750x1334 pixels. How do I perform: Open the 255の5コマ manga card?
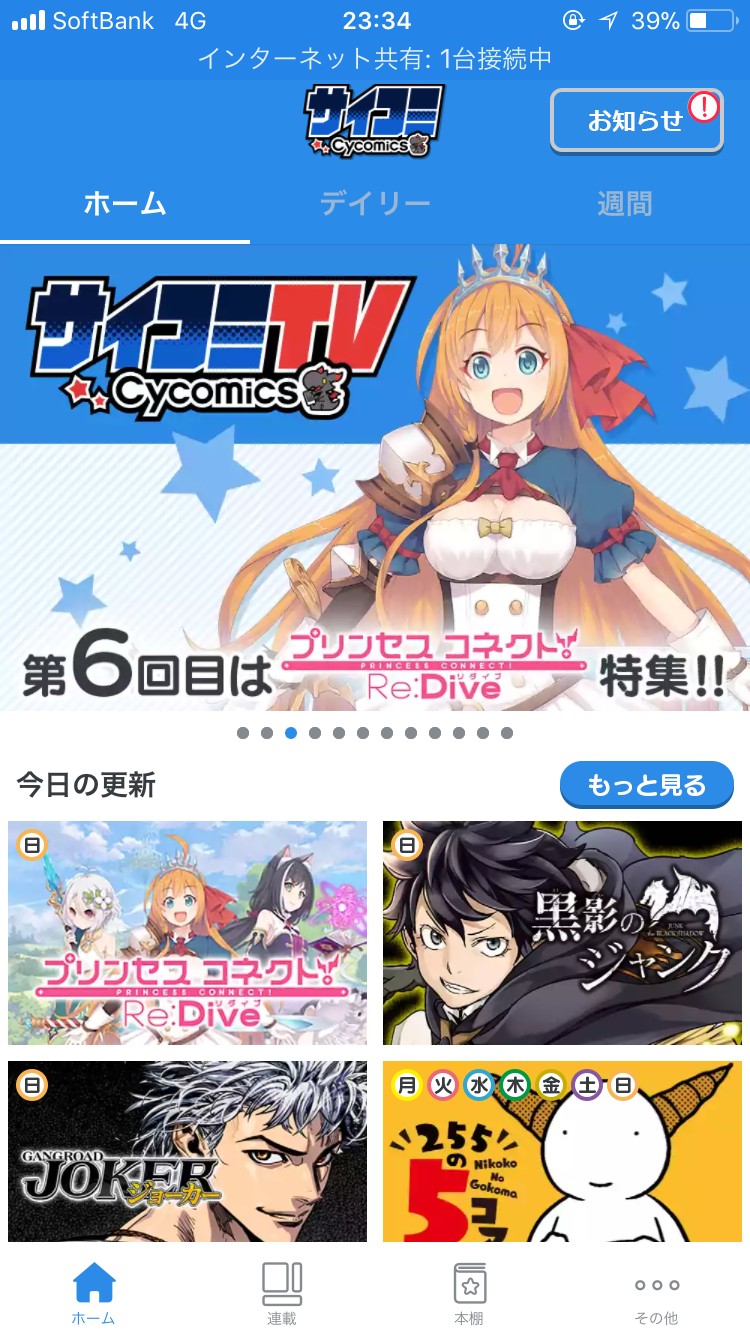tap(562, 1151)
